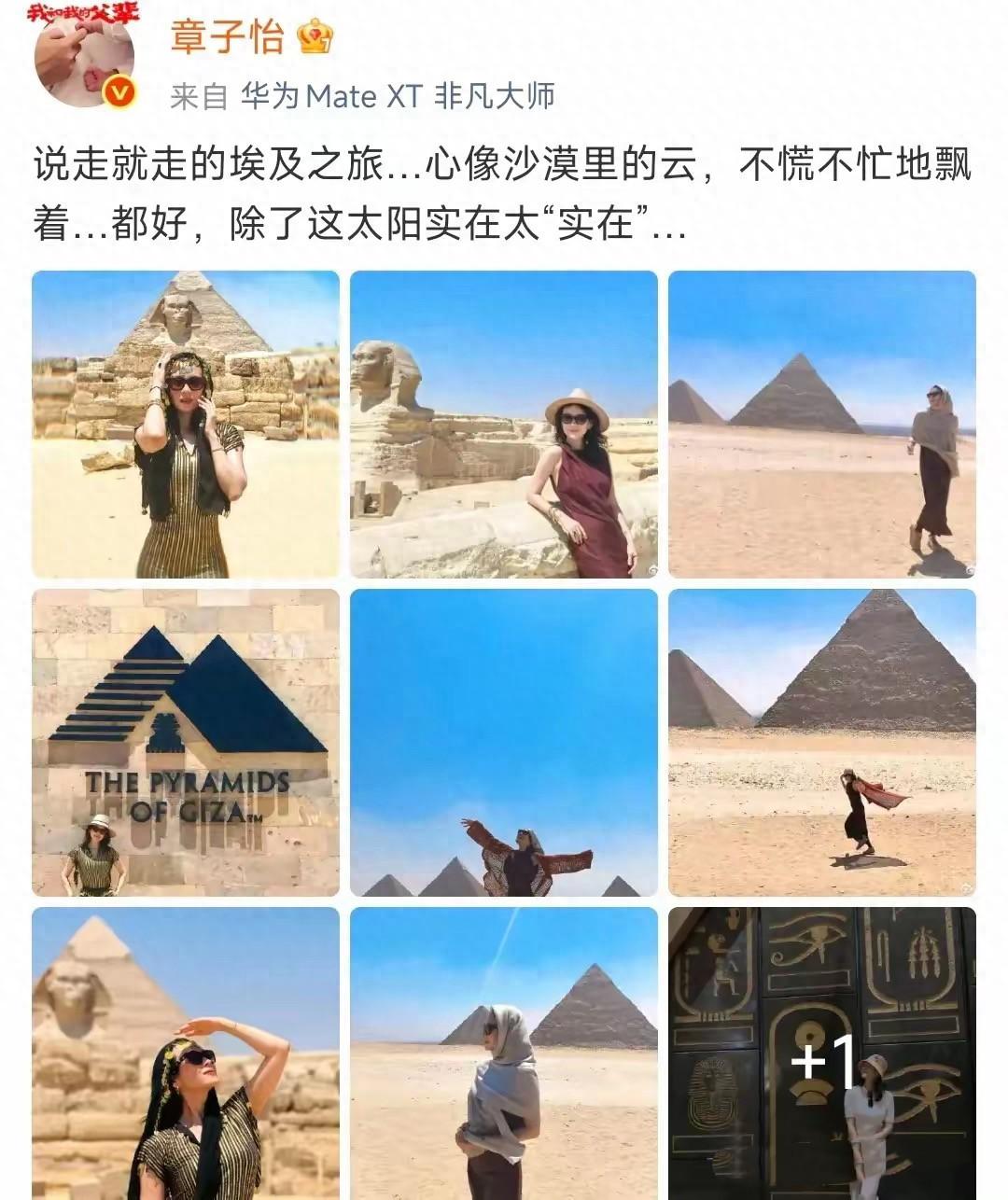The image size is (1008, 1200).
Task: Open the device source 华为Mate XT 非凡大师
Action: pyautogui.click(x=399, y=96)
